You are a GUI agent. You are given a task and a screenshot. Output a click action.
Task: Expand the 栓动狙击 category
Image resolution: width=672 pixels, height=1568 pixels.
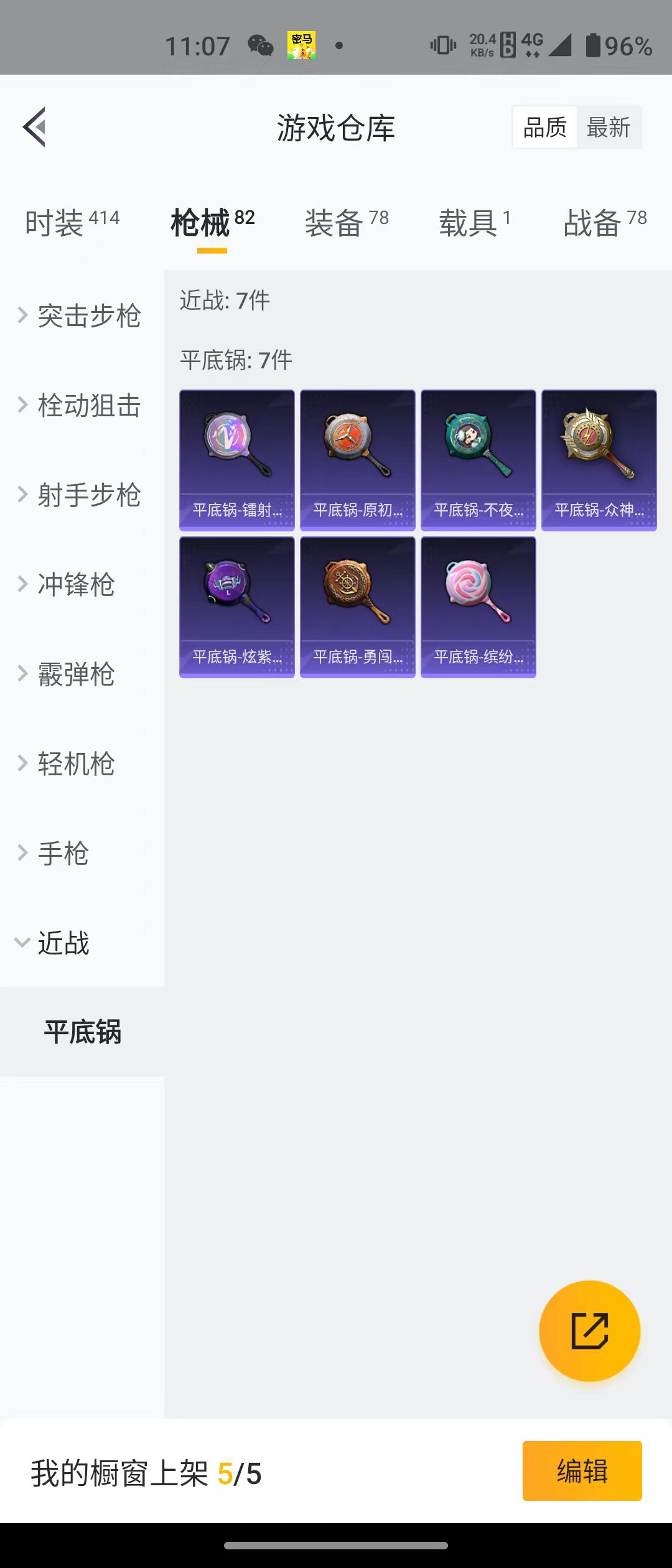[x=81, y=405]
